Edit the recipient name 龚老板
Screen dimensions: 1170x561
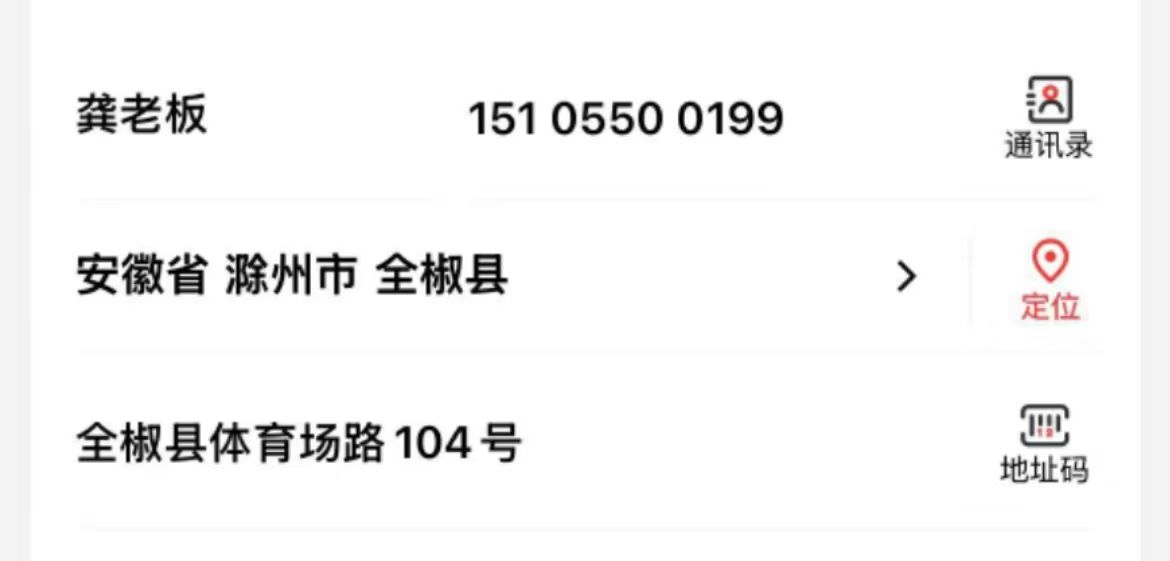[141, 116]
